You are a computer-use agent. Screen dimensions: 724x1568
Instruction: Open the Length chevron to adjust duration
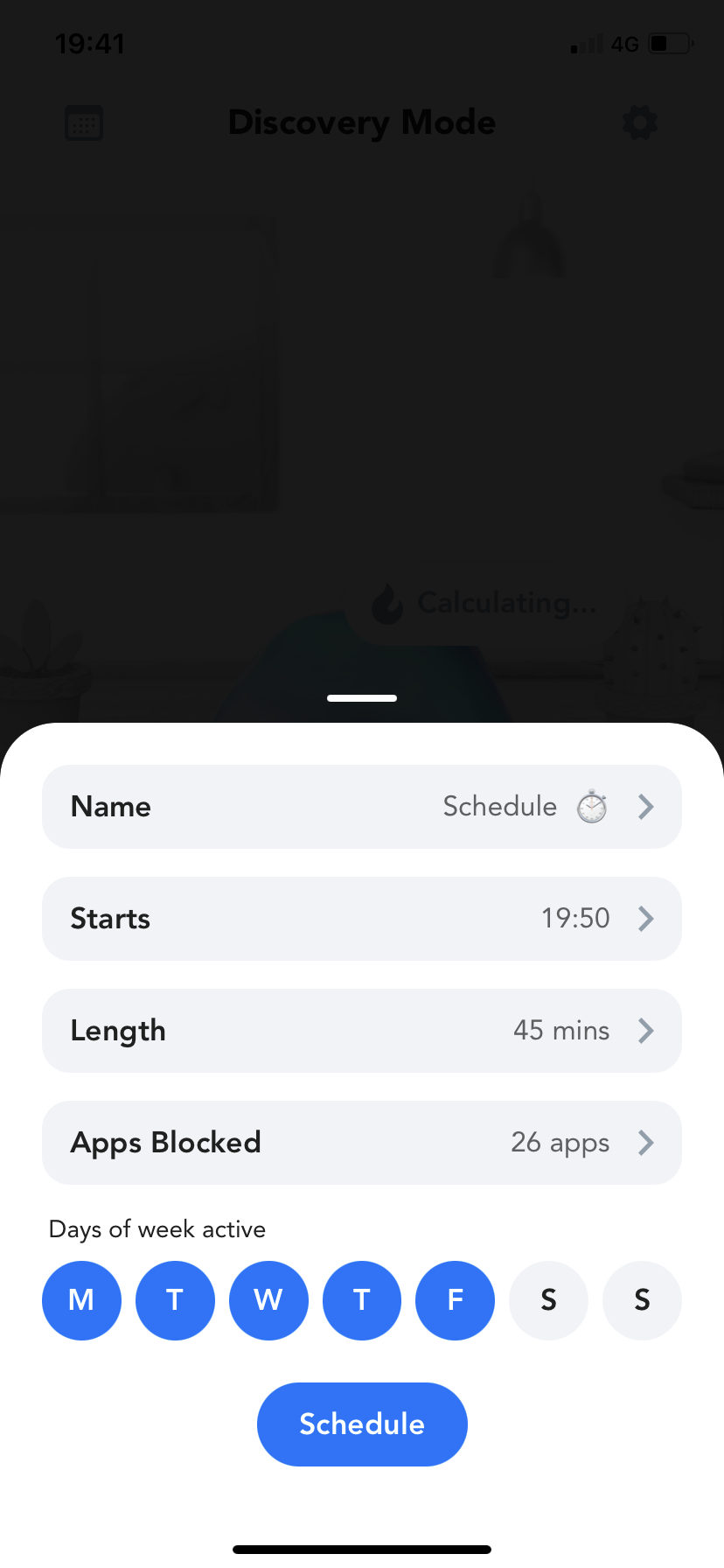click(645, 1031)
